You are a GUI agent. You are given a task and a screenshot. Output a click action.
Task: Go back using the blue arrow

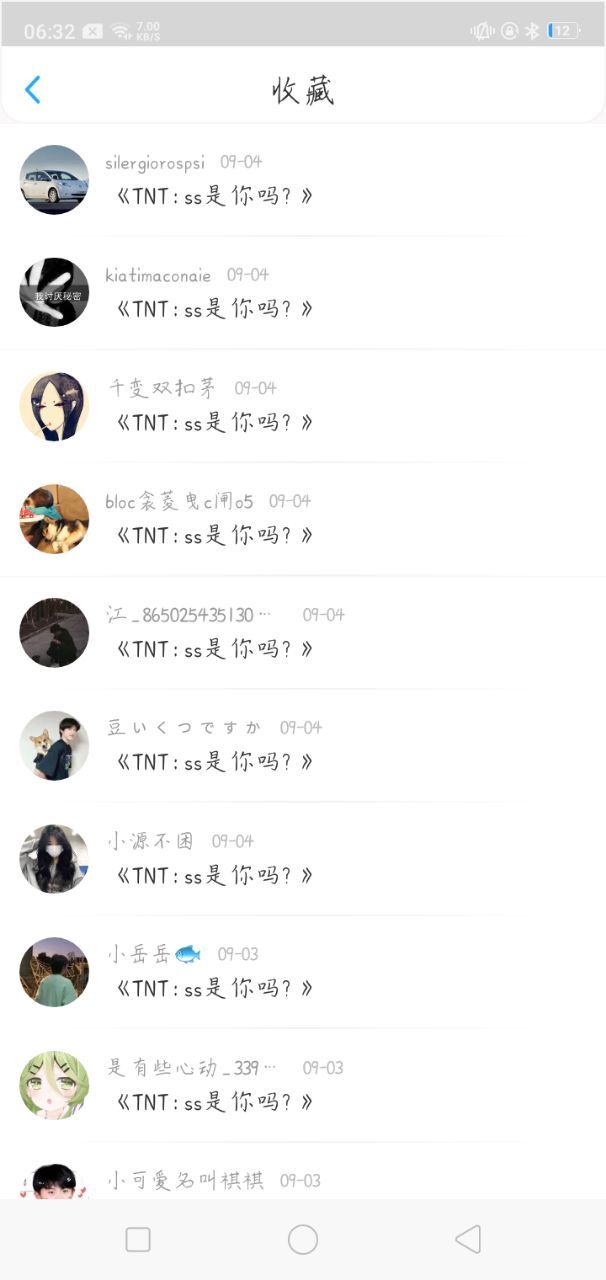33,90
